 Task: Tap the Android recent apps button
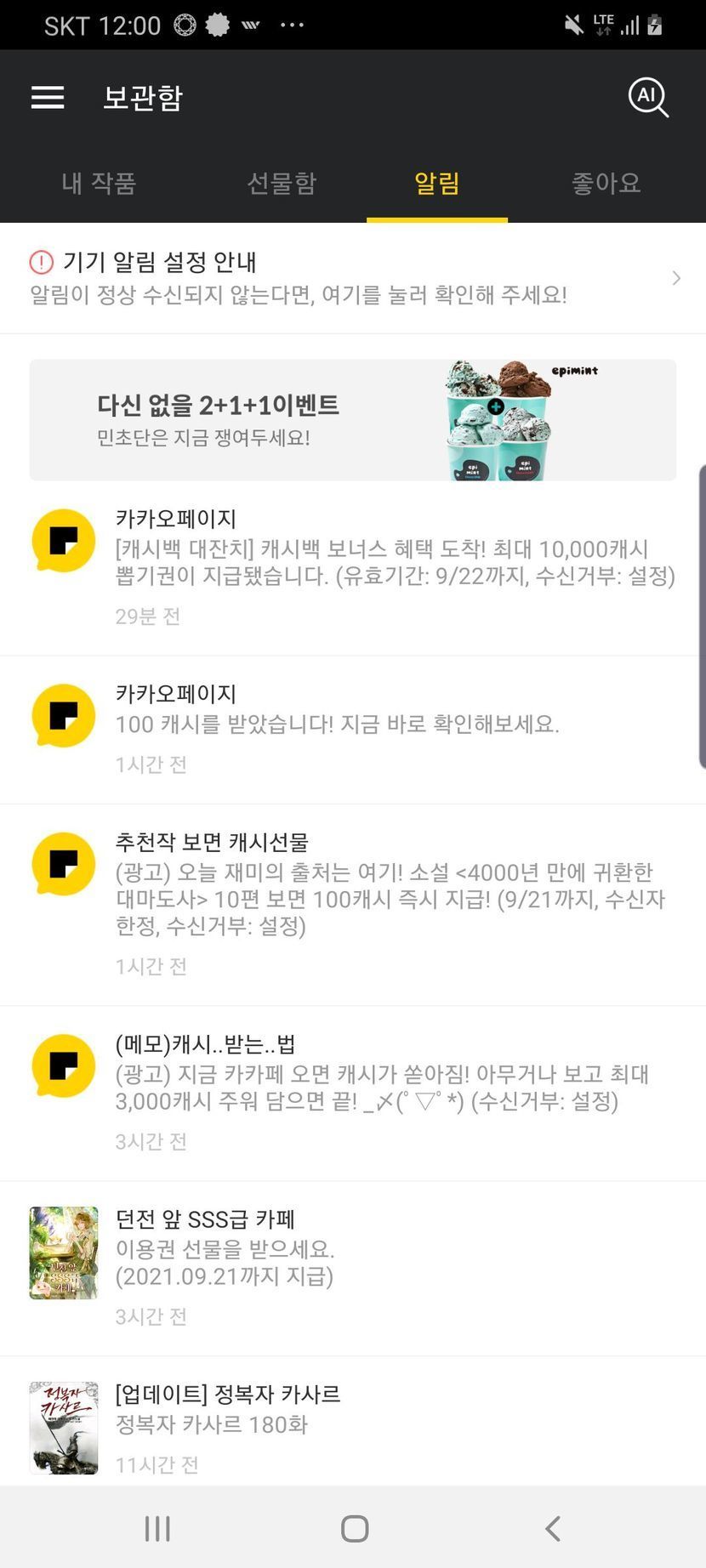(x=157, y=1528)
